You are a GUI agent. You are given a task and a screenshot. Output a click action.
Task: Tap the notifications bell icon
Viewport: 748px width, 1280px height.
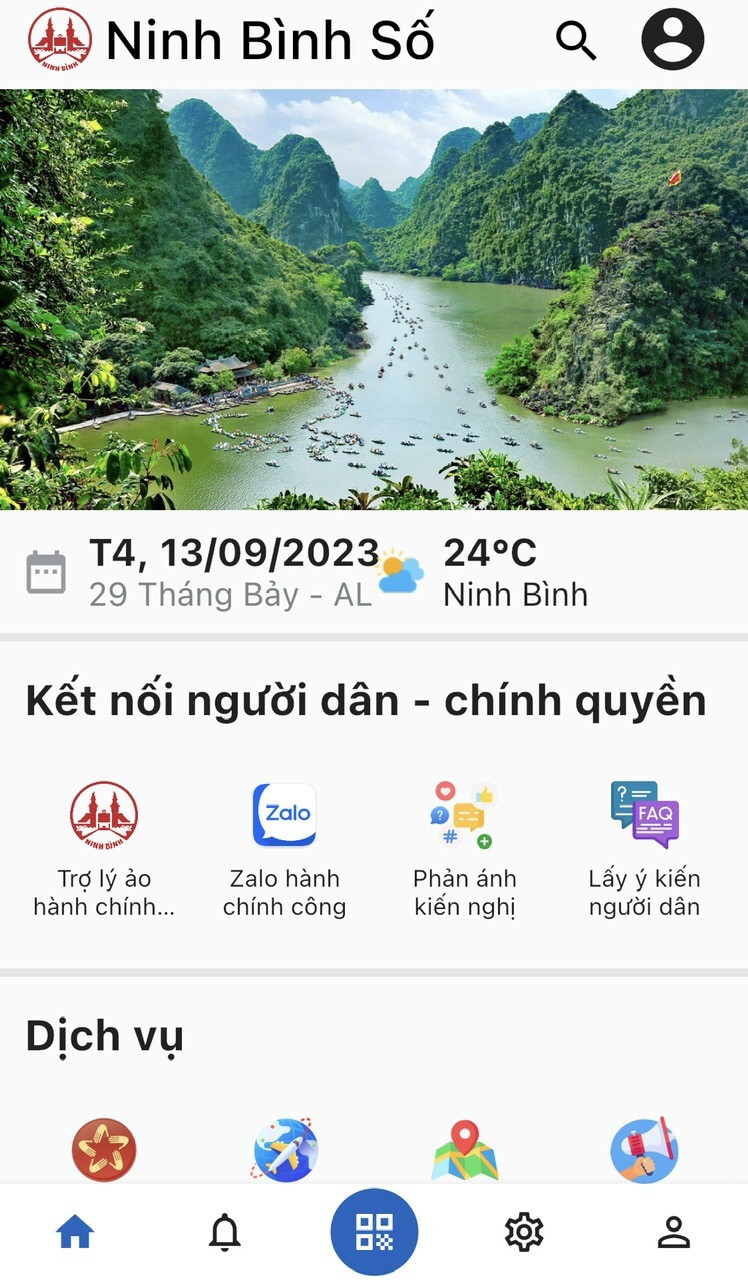click(225, 1230)
